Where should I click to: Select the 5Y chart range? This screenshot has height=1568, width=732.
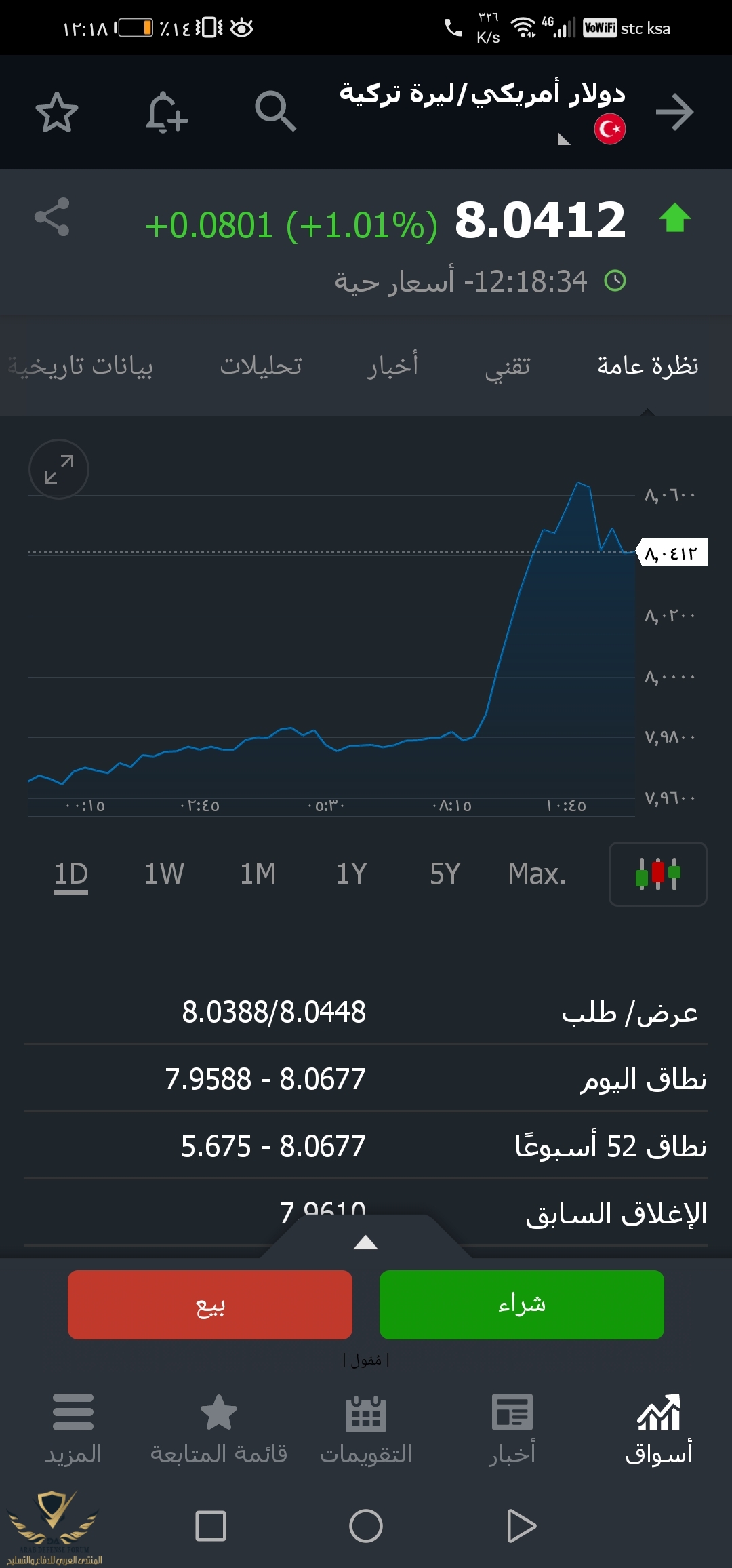(445, 874)
